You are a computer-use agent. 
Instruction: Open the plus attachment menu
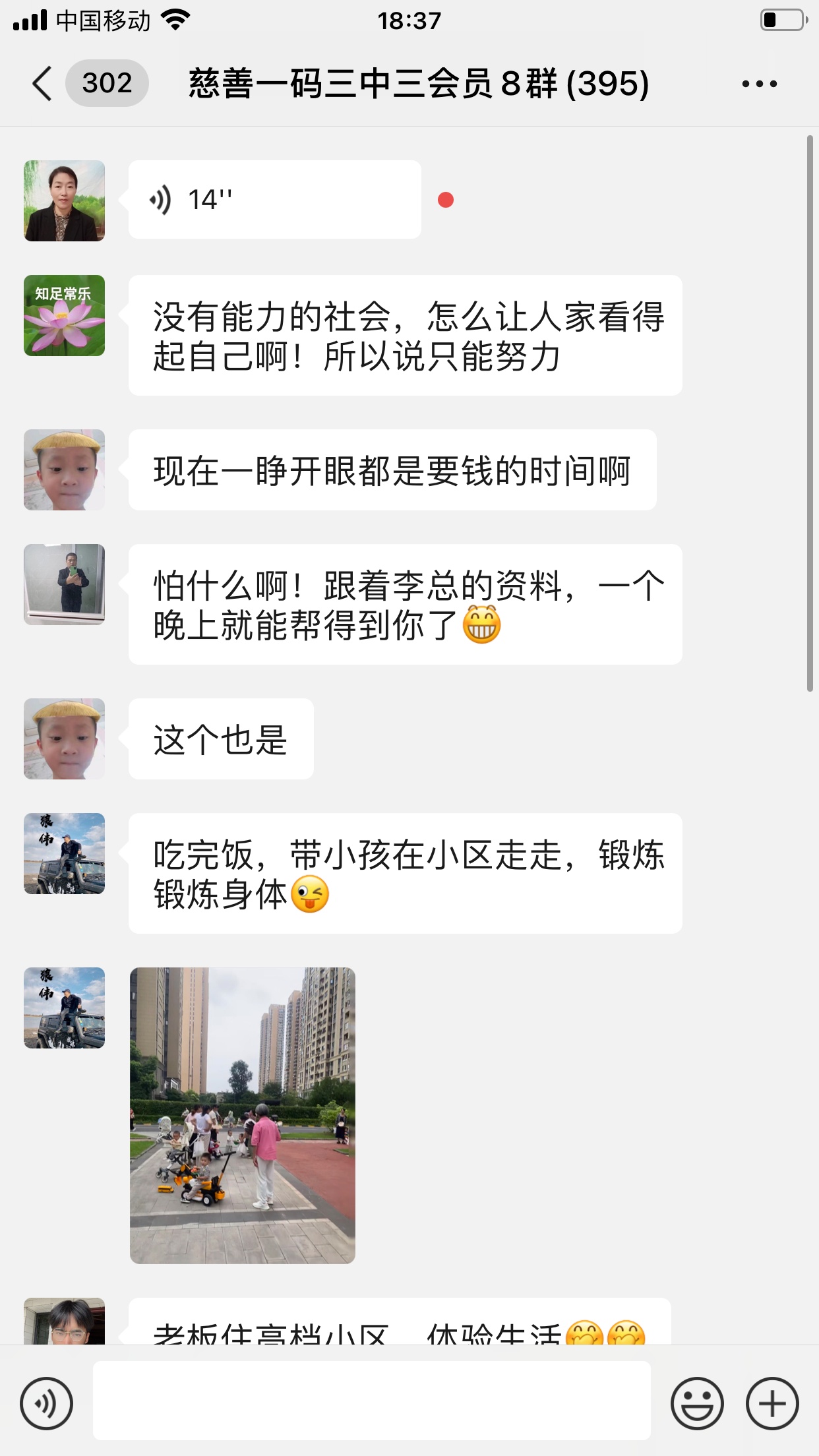tap(772, 1403)
